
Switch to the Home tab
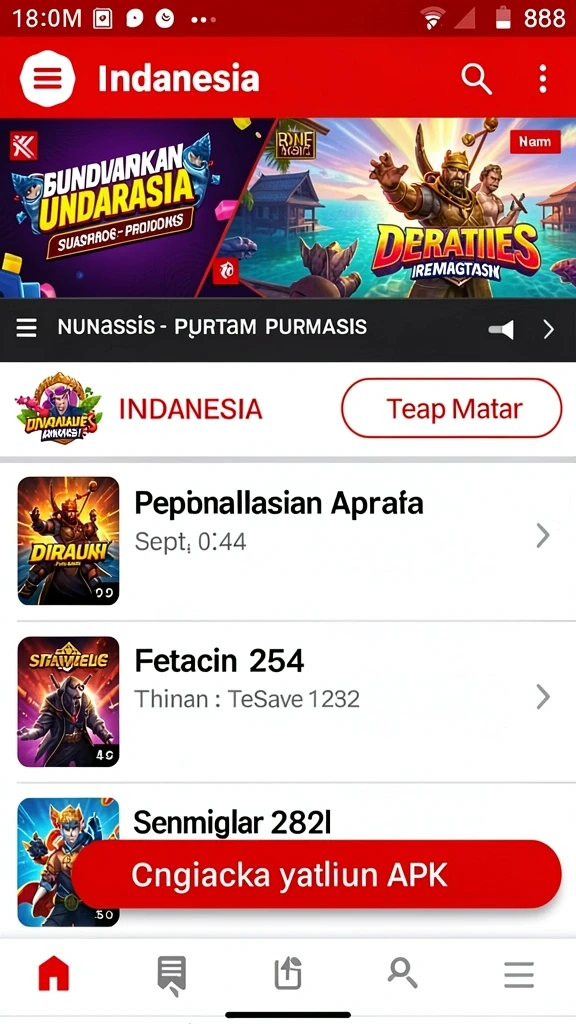[x=54, y=974]
